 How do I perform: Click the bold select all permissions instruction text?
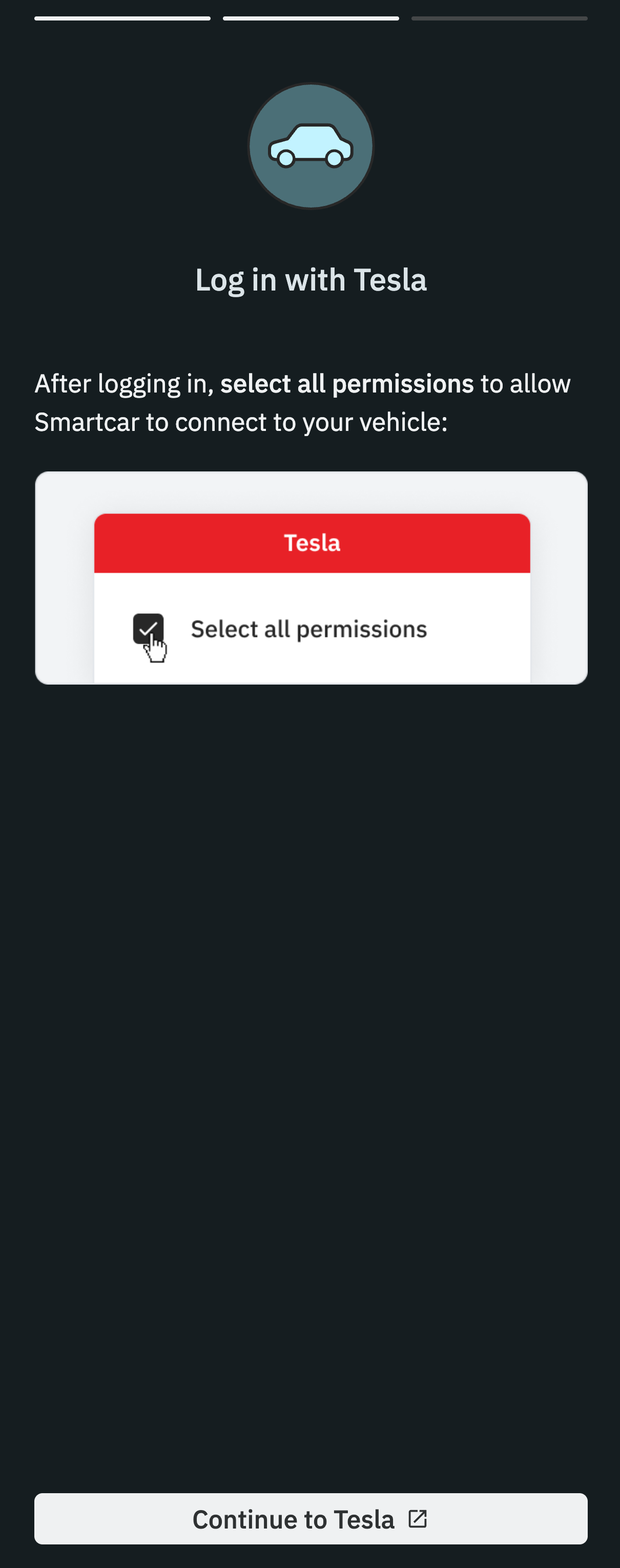tap(347, 383)
